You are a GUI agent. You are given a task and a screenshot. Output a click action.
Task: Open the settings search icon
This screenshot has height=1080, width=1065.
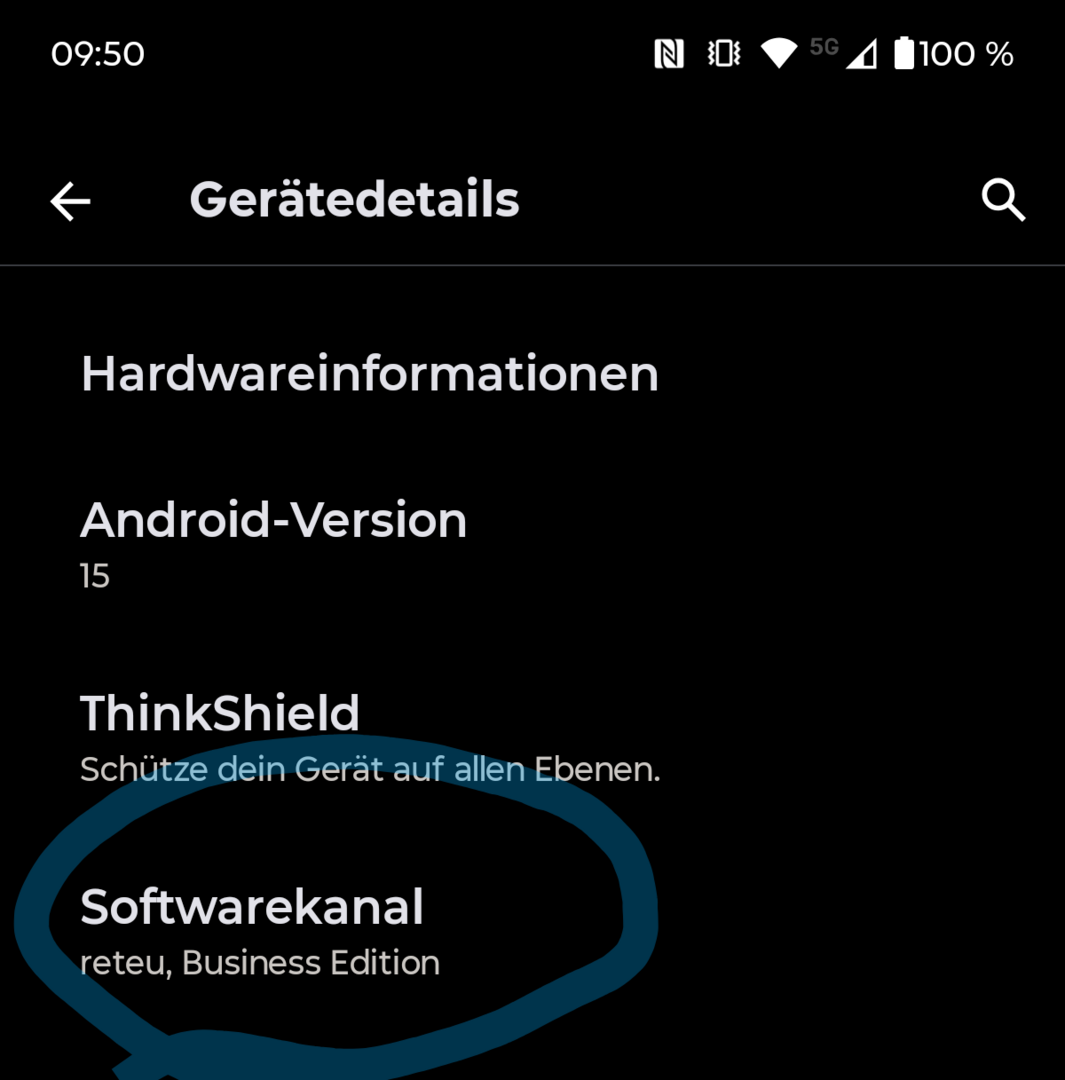click(1002, 201)
